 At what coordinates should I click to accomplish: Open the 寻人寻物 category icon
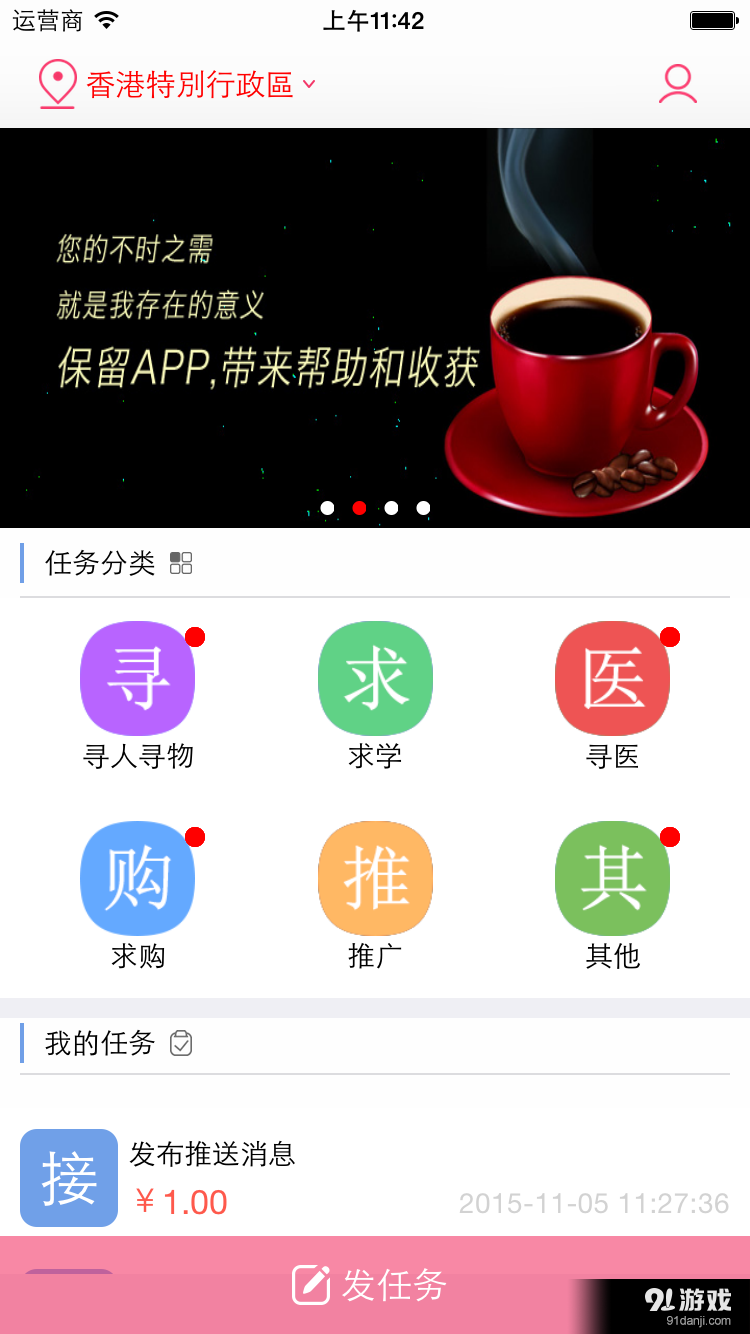[137, 678]
